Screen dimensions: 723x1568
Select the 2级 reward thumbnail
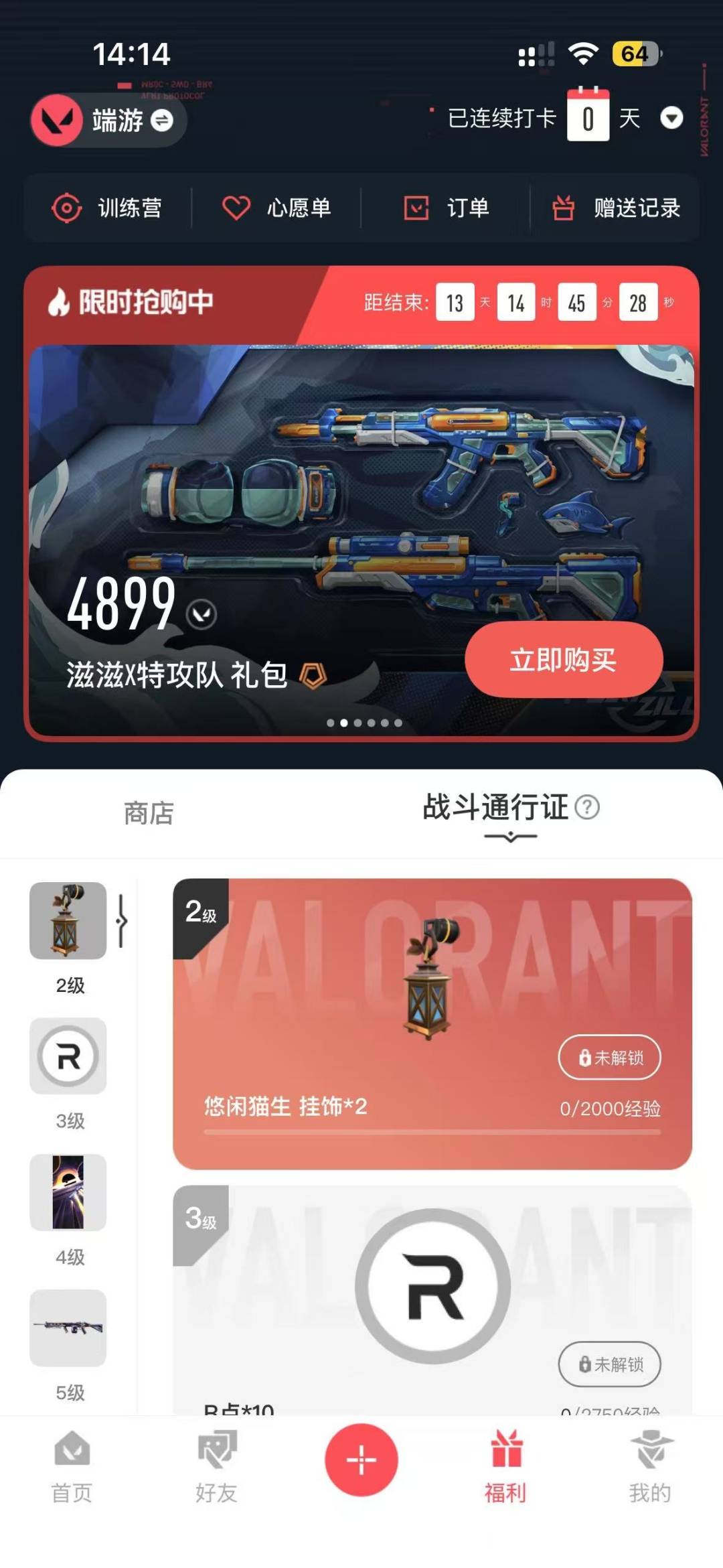(x=68, y=920)
